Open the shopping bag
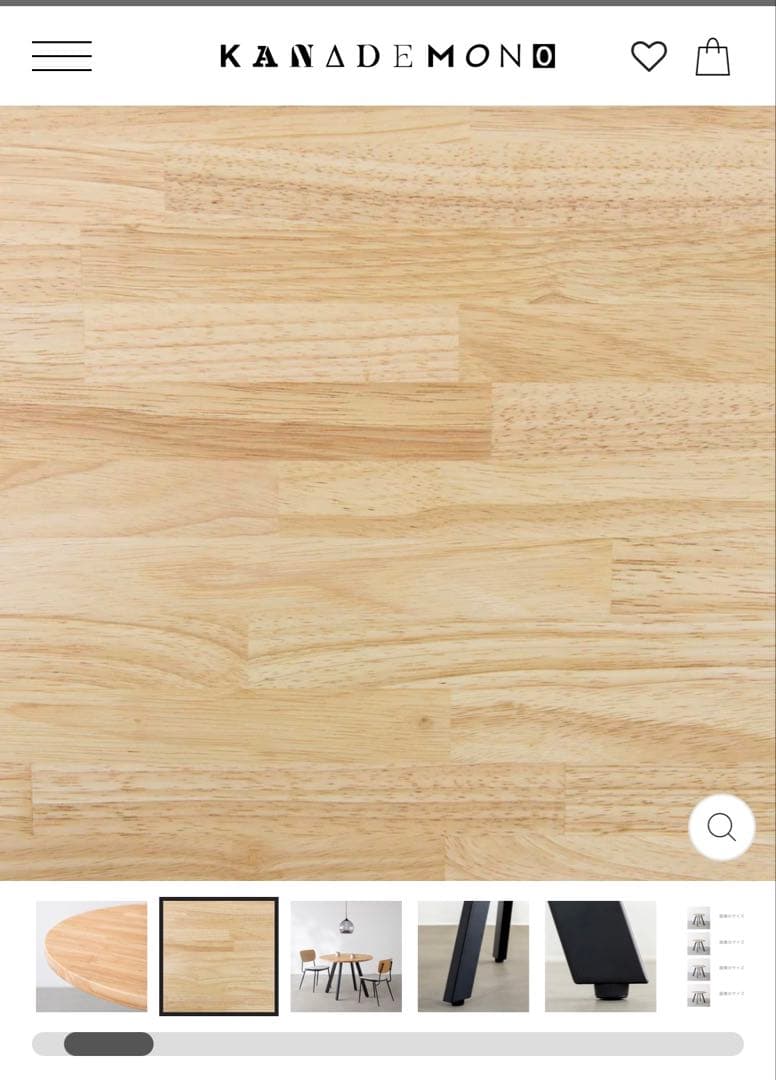The image size is (776, 1080). (x=712, y=57)
